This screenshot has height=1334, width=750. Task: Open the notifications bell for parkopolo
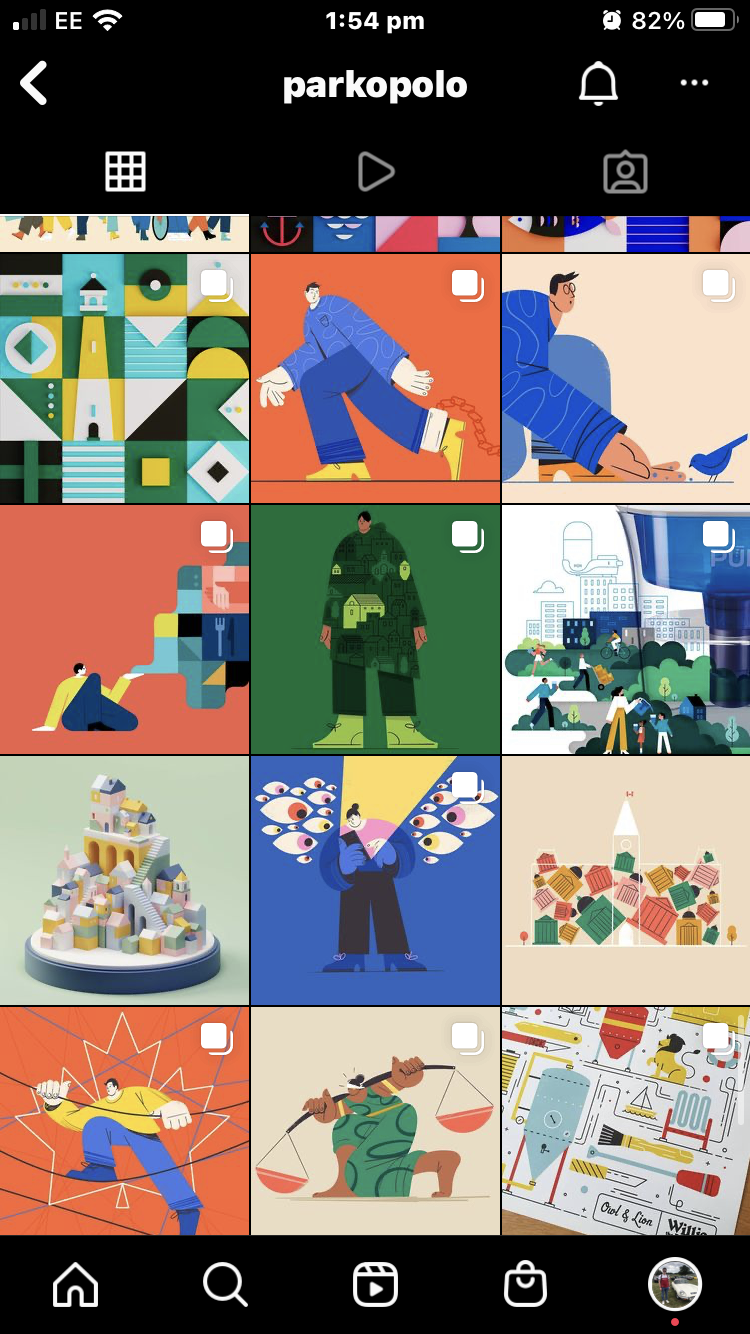599,84
